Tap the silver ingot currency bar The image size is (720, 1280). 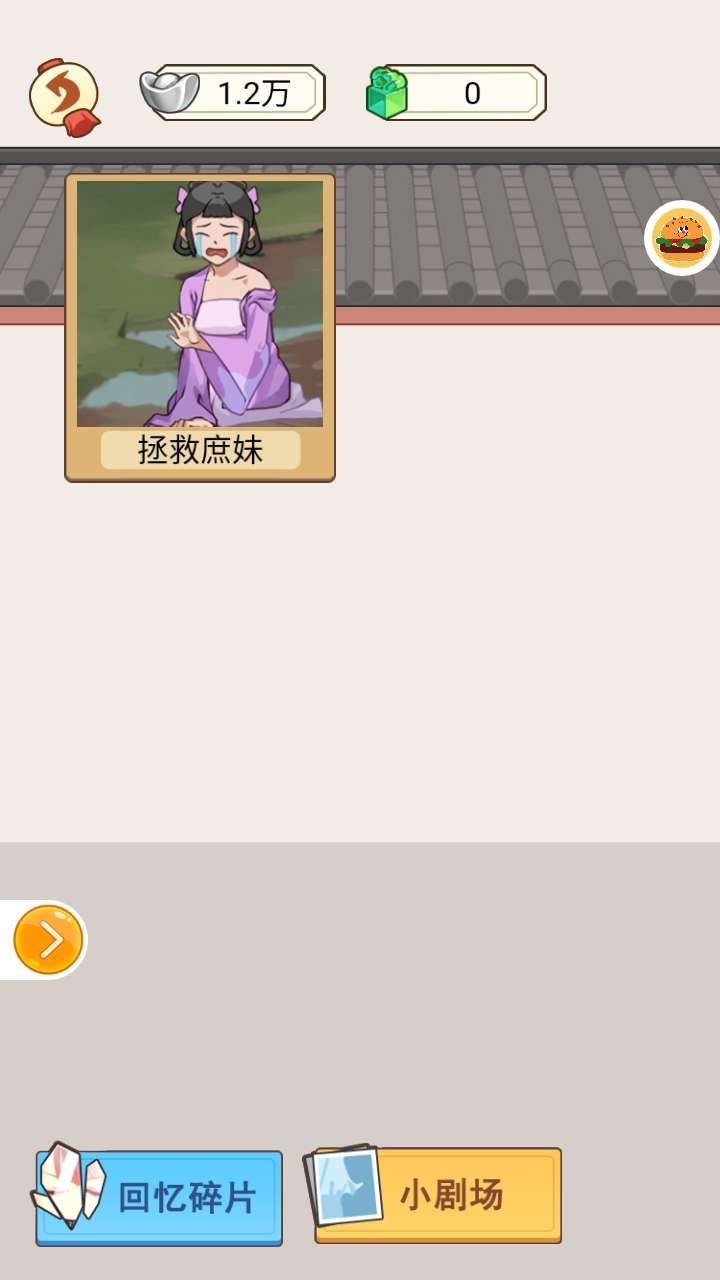coord(233,93)
